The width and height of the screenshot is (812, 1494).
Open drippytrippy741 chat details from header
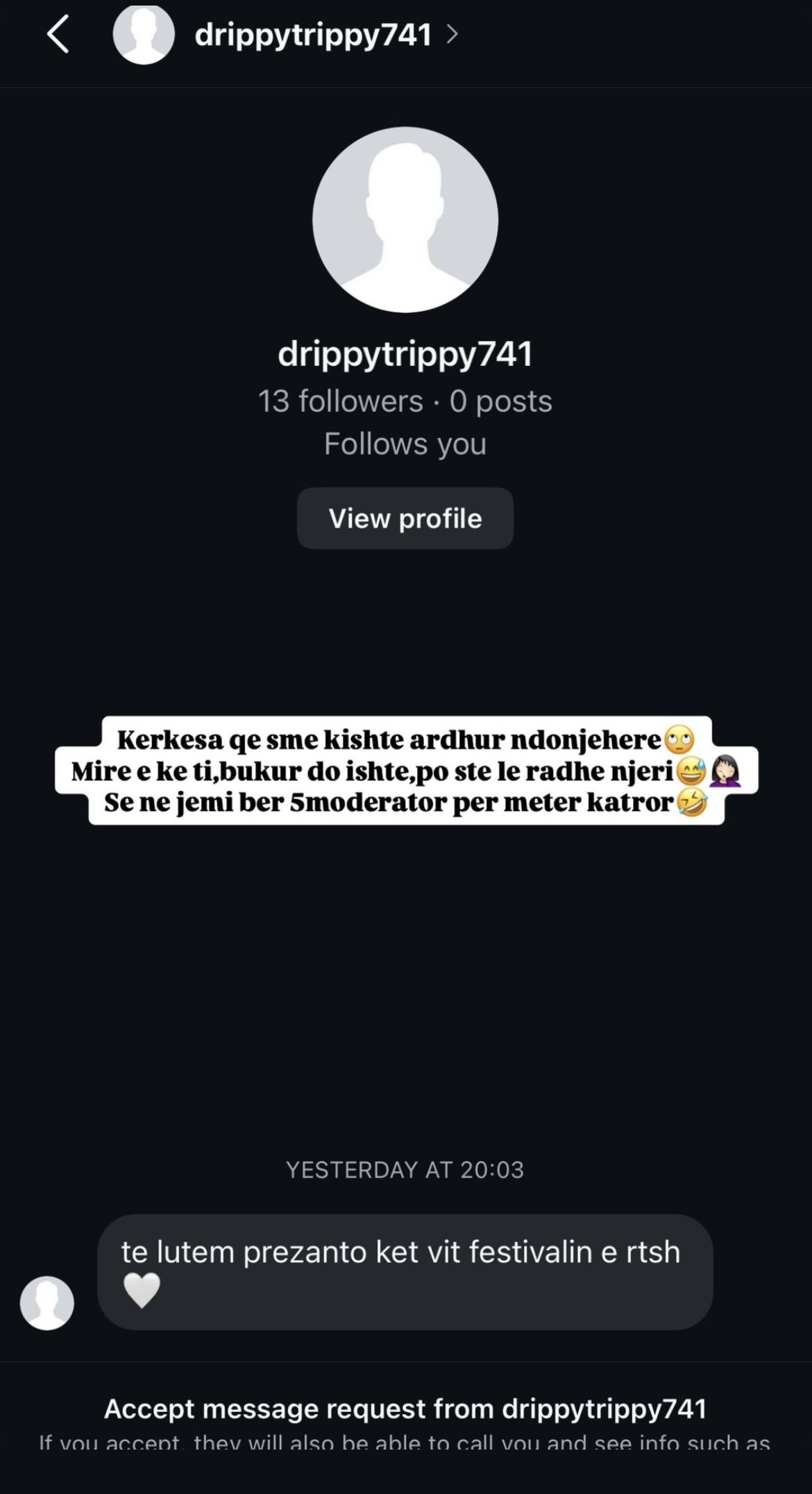coord(314,34)
